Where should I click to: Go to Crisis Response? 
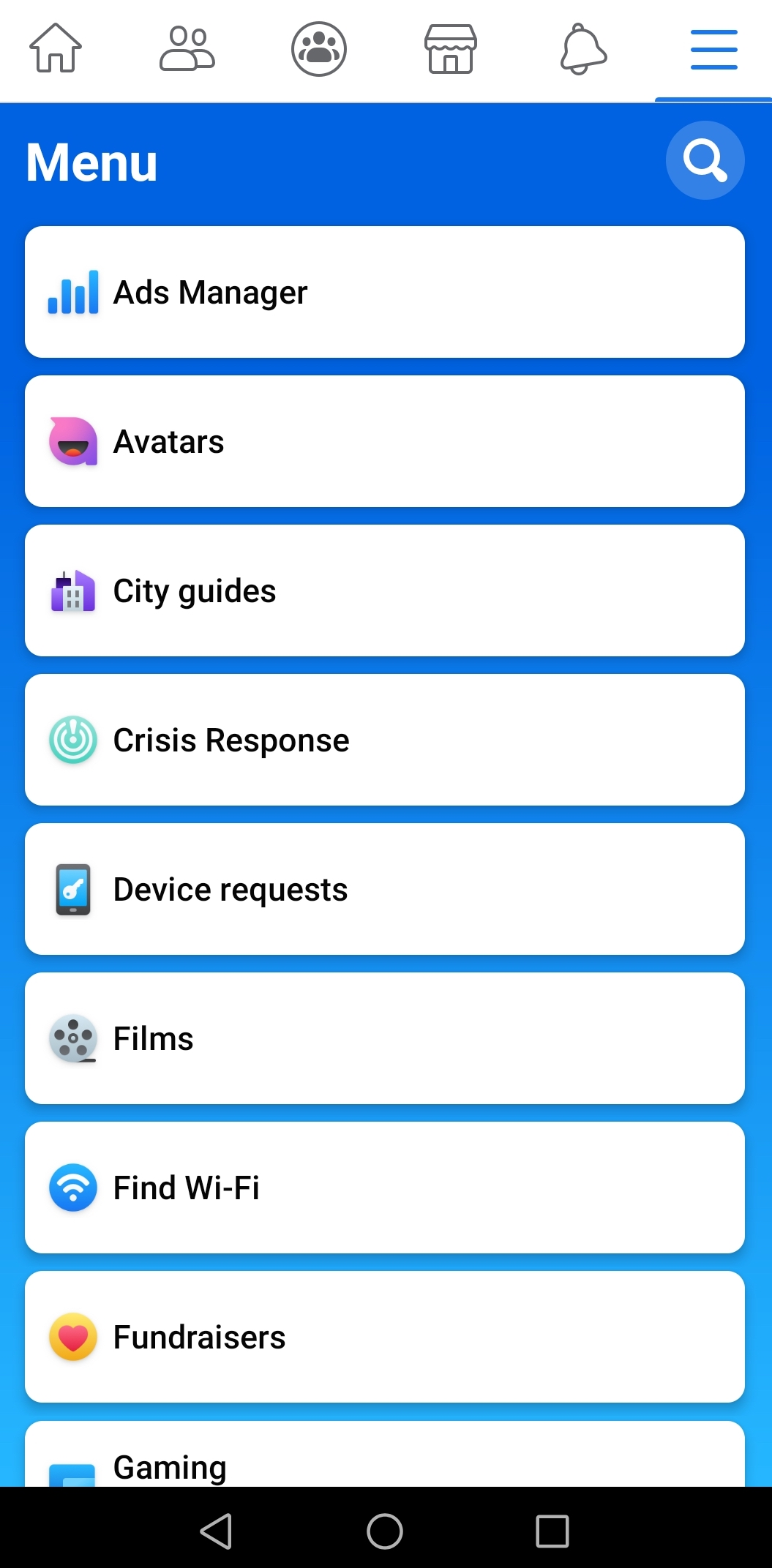pyautogui.click(x=385, y=740)
